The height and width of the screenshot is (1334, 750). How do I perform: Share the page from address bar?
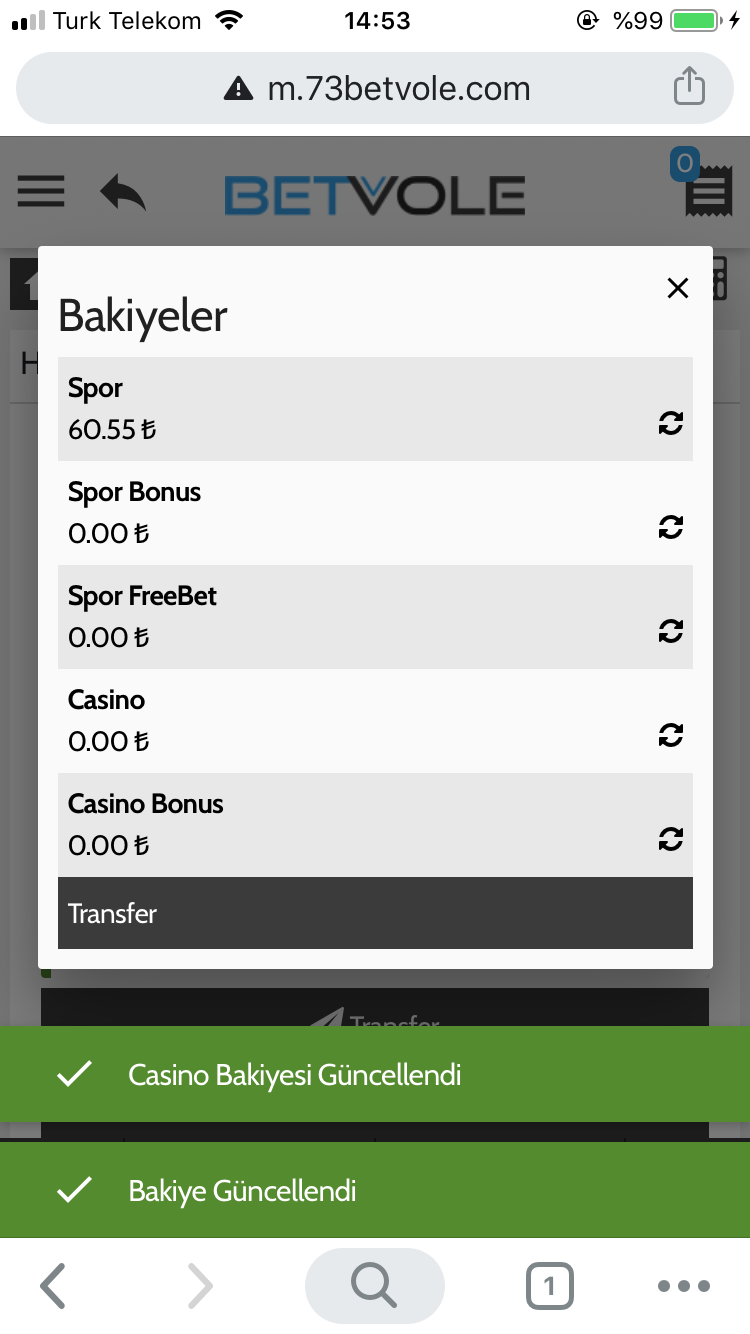[x=689, y=87]
